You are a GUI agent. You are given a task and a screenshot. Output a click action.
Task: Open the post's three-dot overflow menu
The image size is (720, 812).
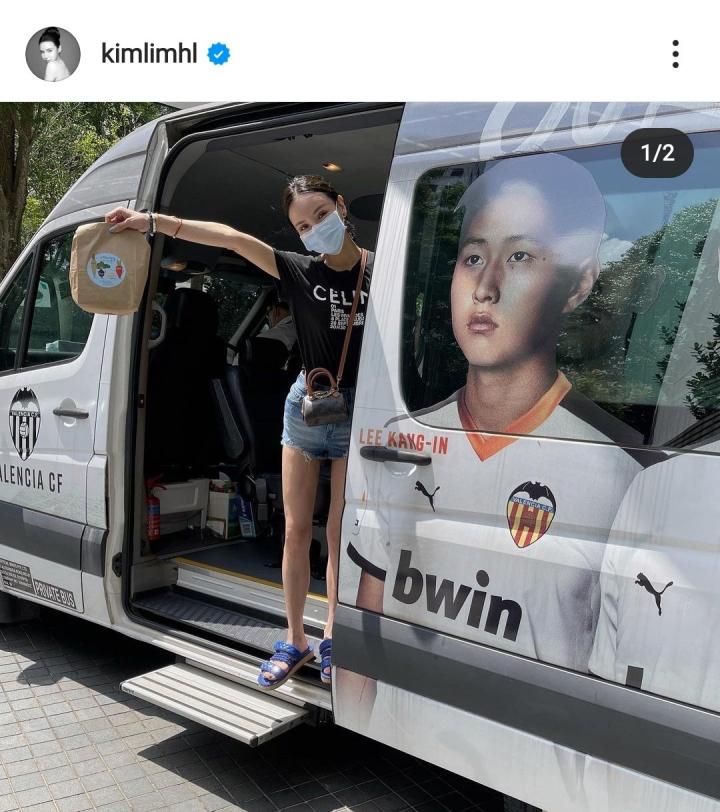[675, 54]
